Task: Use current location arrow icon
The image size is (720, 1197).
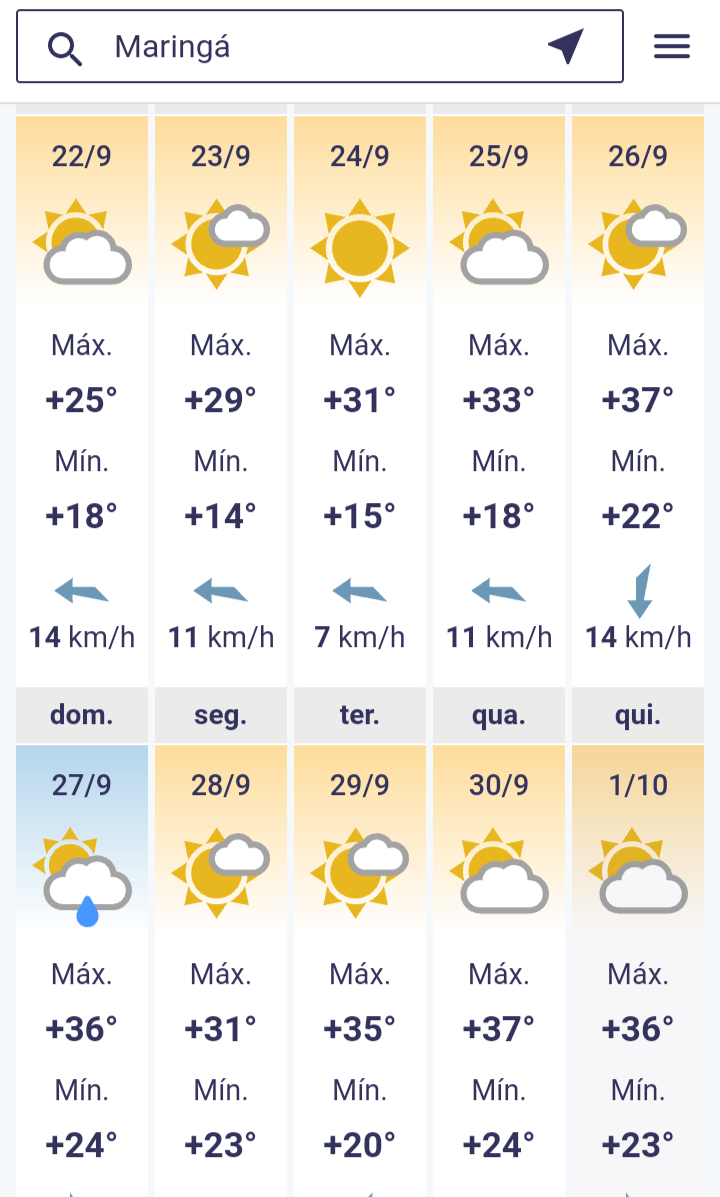Action: point(567,47)
